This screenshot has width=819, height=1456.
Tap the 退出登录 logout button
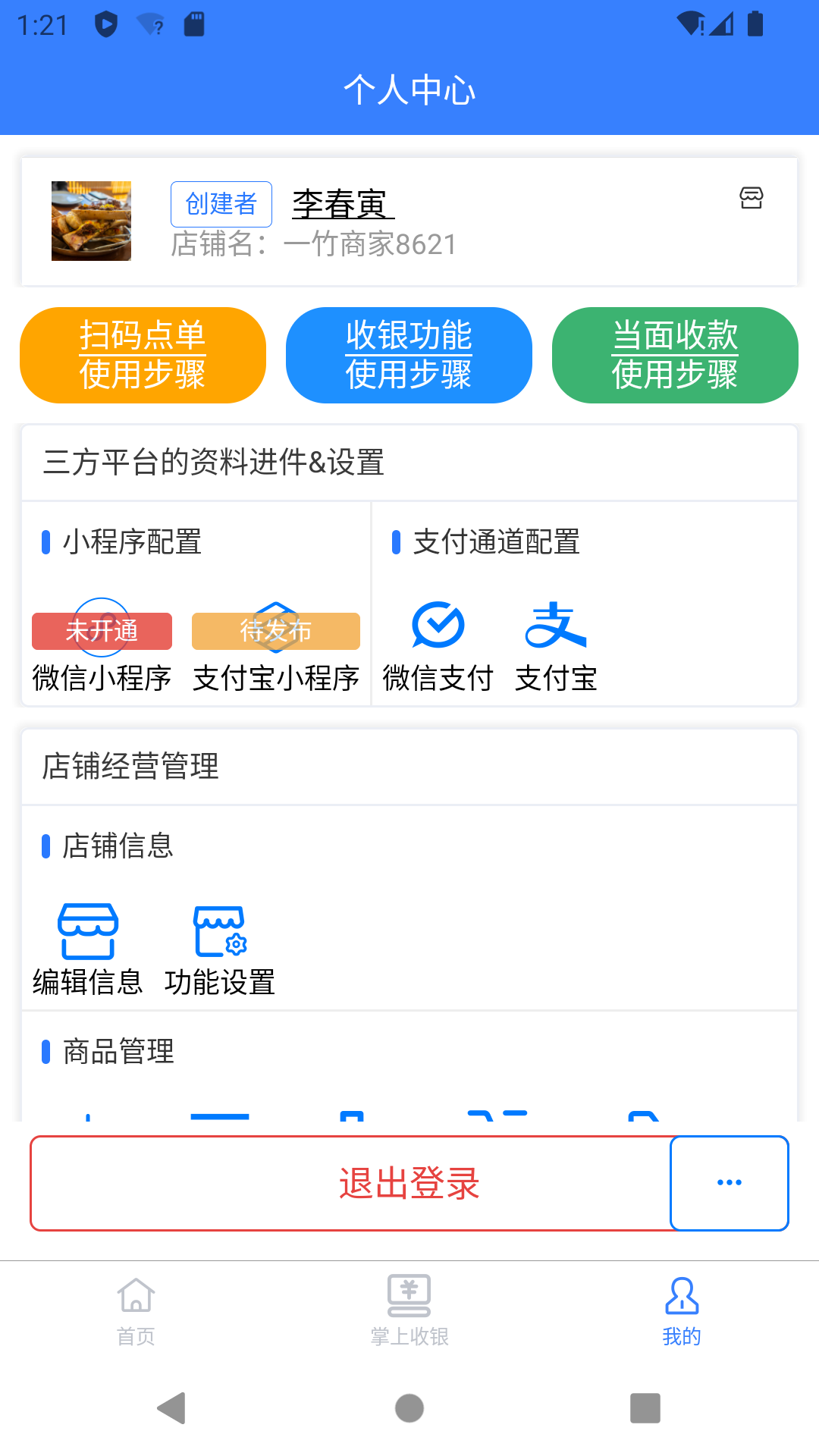[x=409, y=1183]
